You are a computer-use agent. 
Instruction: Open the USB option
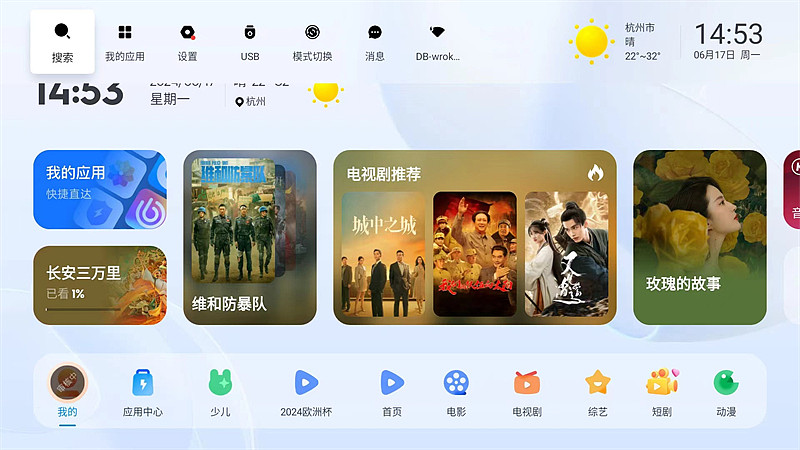[x=250, y=42]
